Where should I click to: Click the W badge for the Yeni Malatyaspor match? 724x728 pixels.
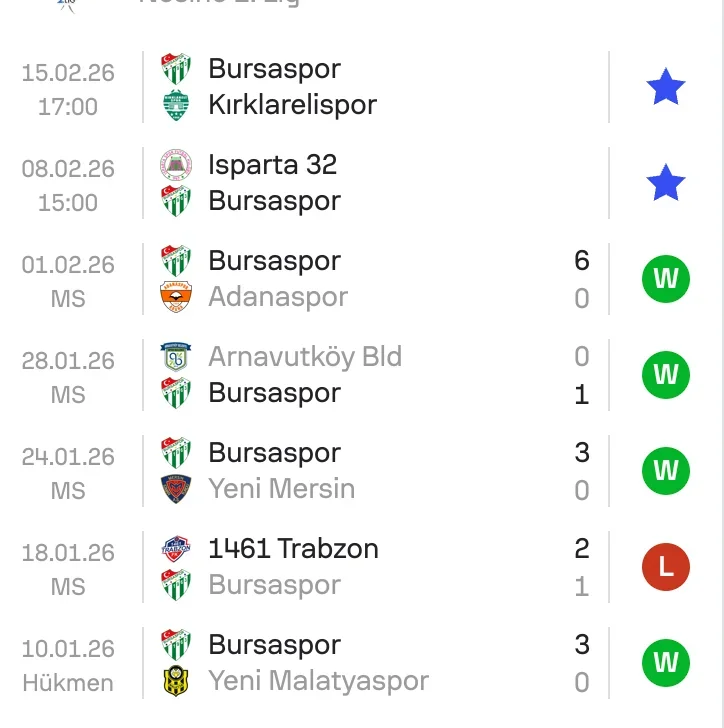coord(665,663)
